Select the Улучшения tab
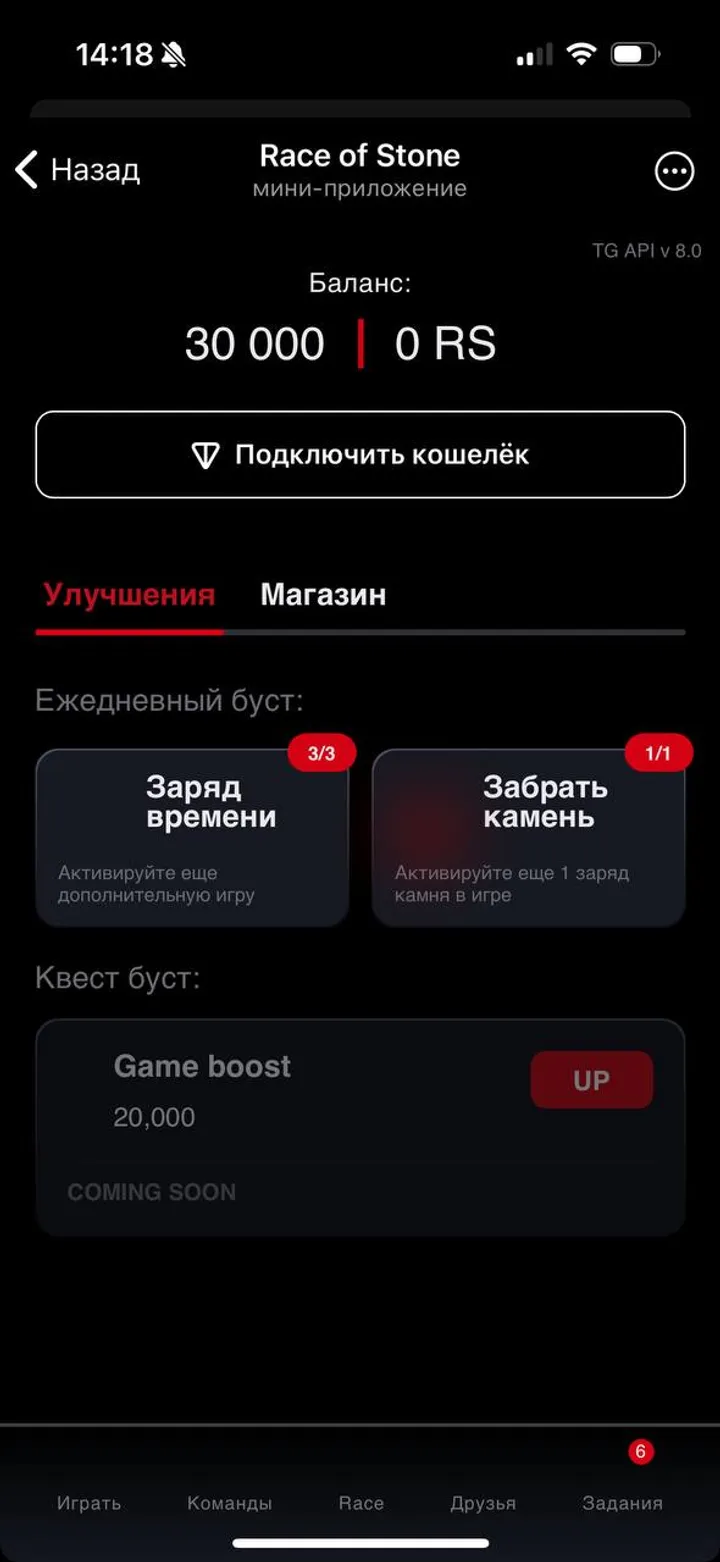 point(129,594)
